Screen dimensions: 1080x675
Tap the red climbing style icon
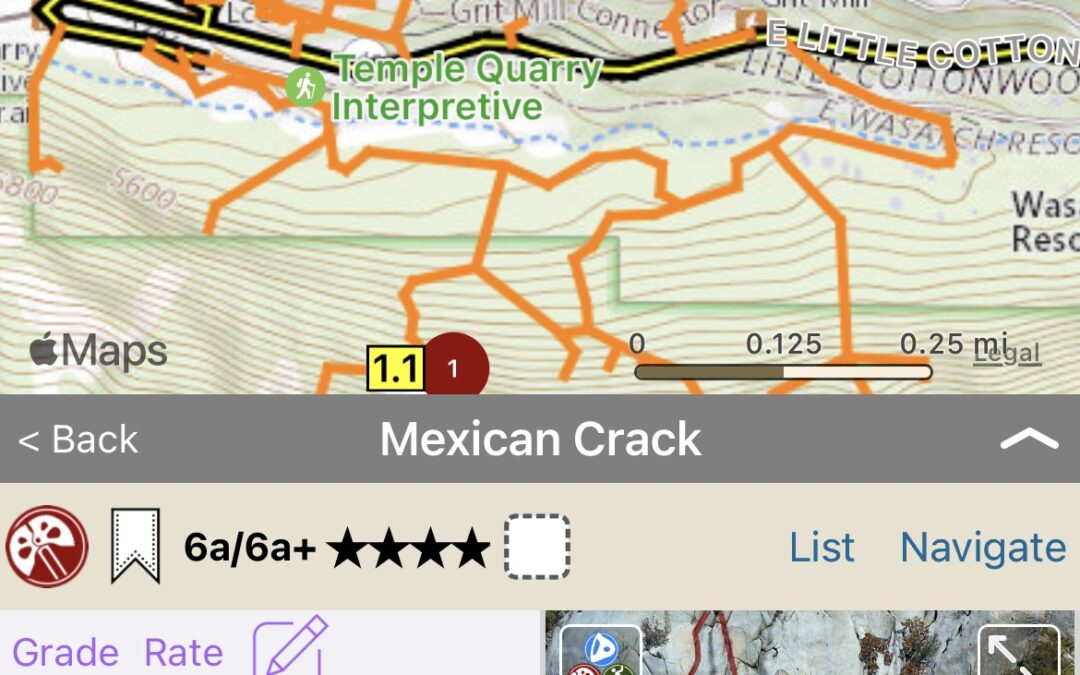47,546
